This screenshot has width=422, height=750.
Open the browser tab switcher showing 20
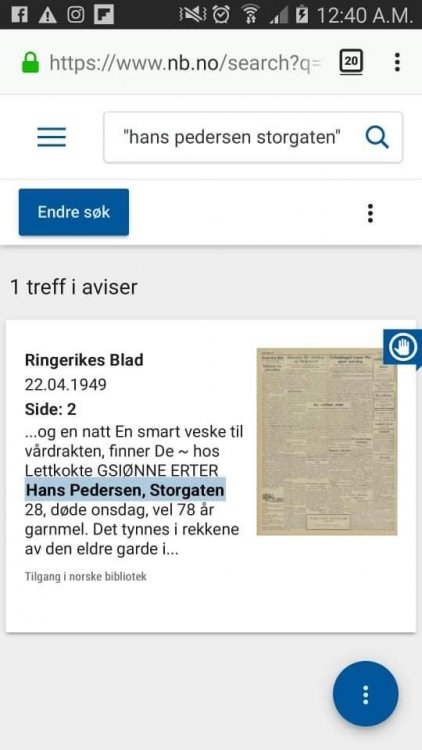click(351, 62)
